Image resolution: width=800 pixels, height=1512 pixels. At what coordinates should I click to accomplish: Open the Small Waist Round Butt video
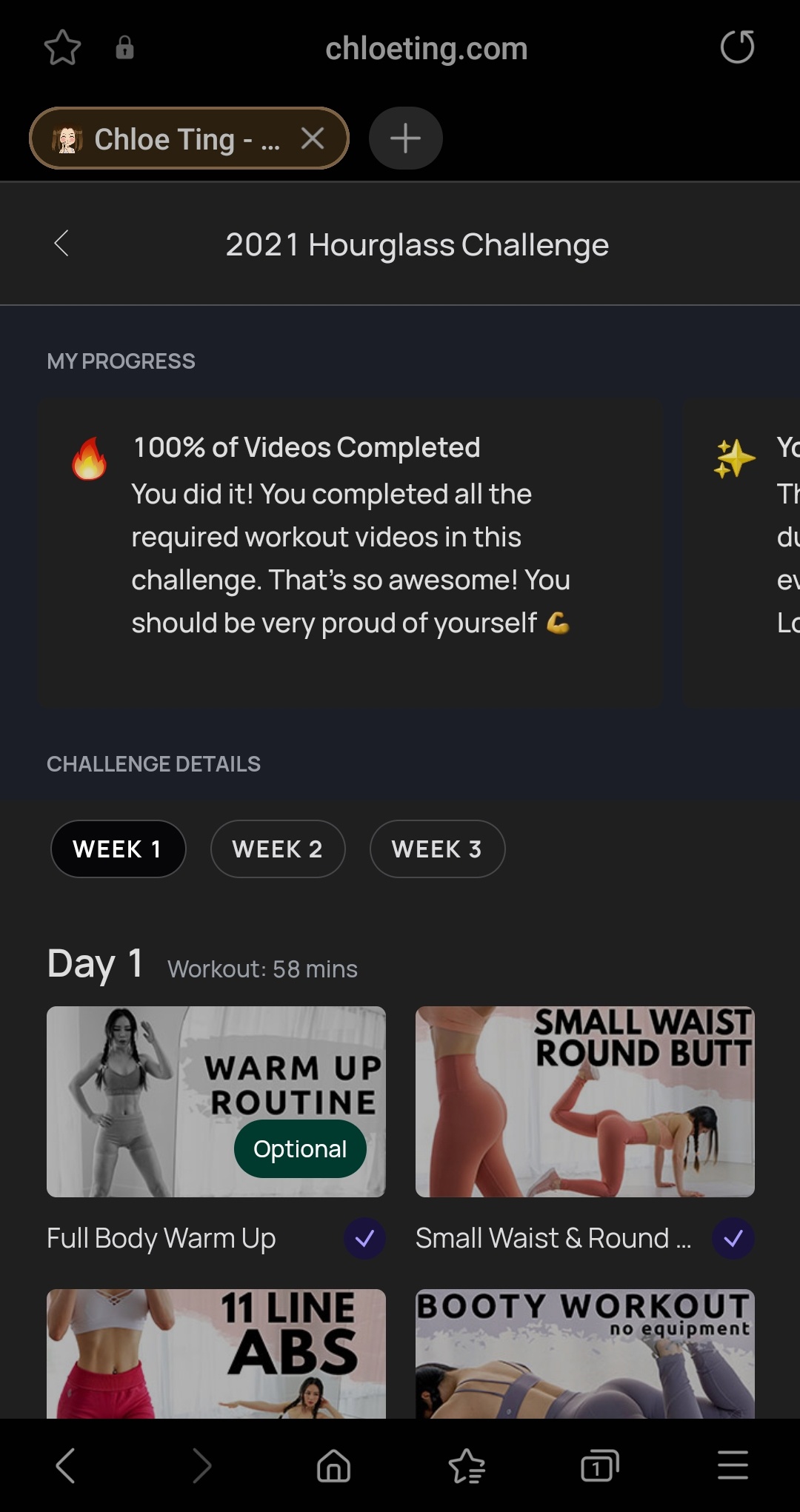[584, 1101]
